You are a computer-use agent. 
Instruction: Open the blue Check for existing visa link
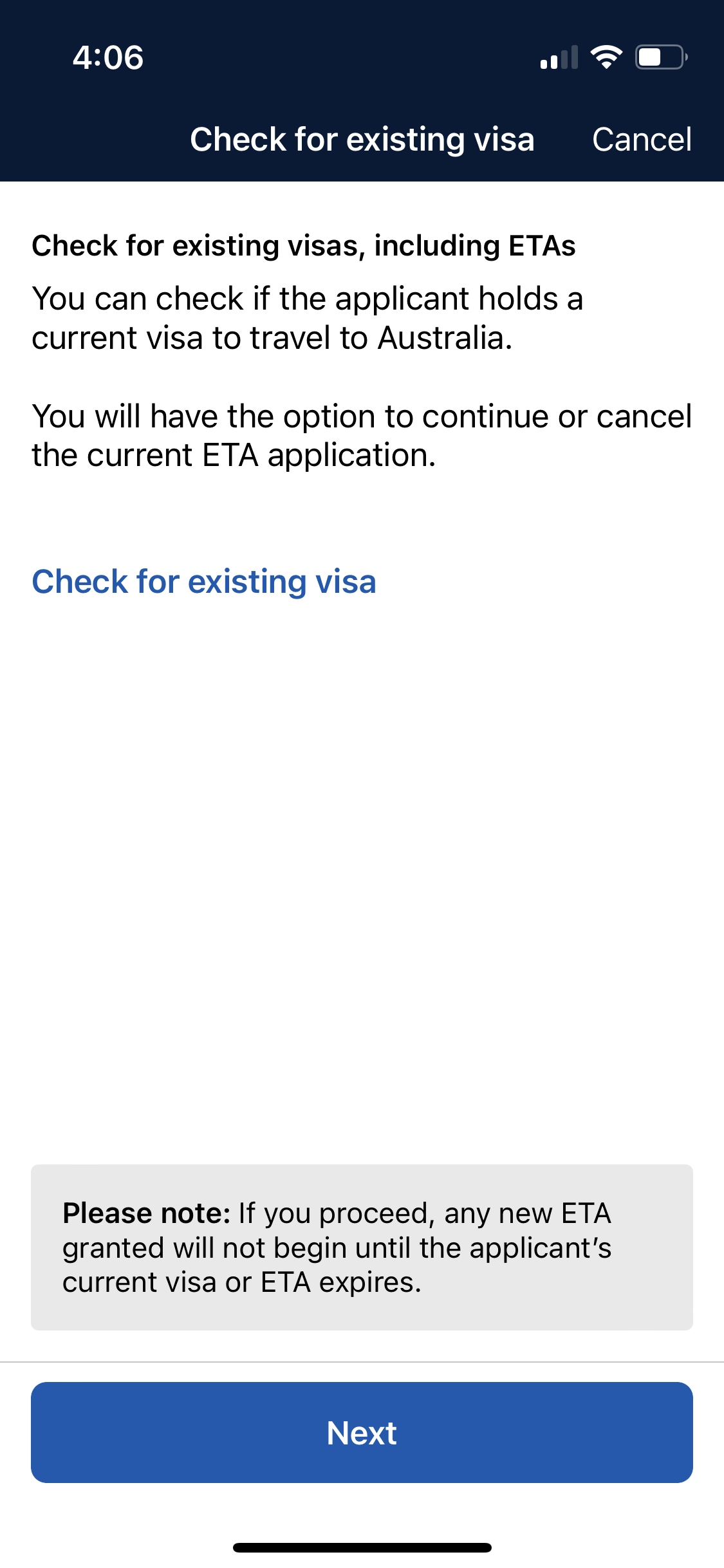pyautogui.click(x=204, y=582)
